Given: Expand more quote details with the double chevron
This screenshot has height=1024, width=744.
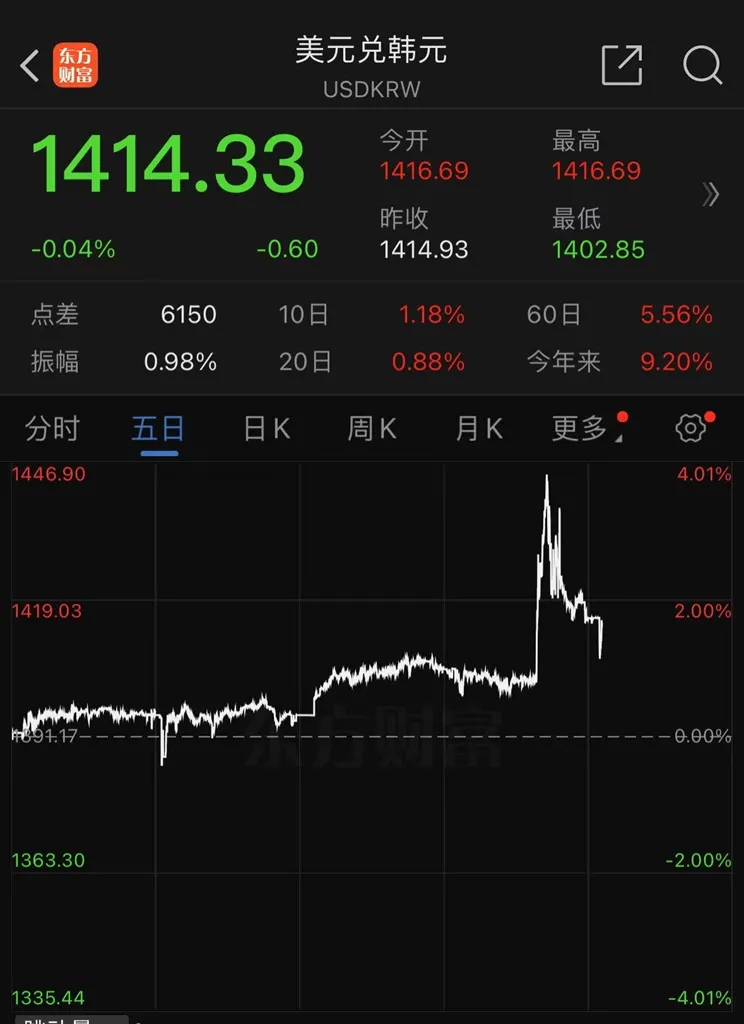Looking at the screenshot, I should tap(711, 194).
